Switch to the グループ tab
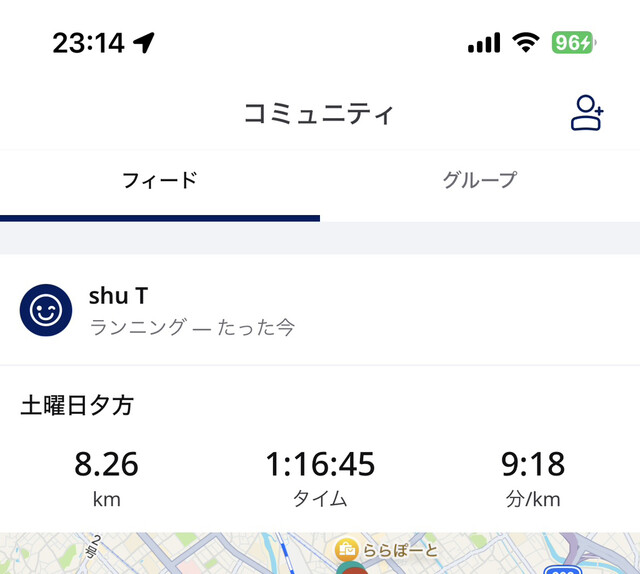 coord(480,181)
